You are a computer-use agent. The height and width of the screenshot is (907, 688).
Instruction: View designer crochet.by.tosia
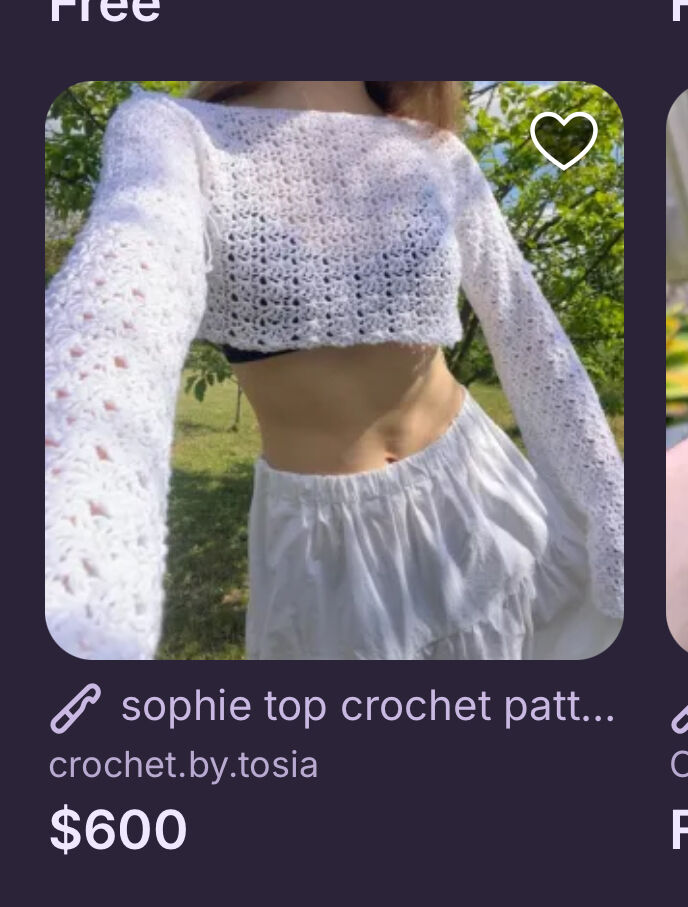183,765
